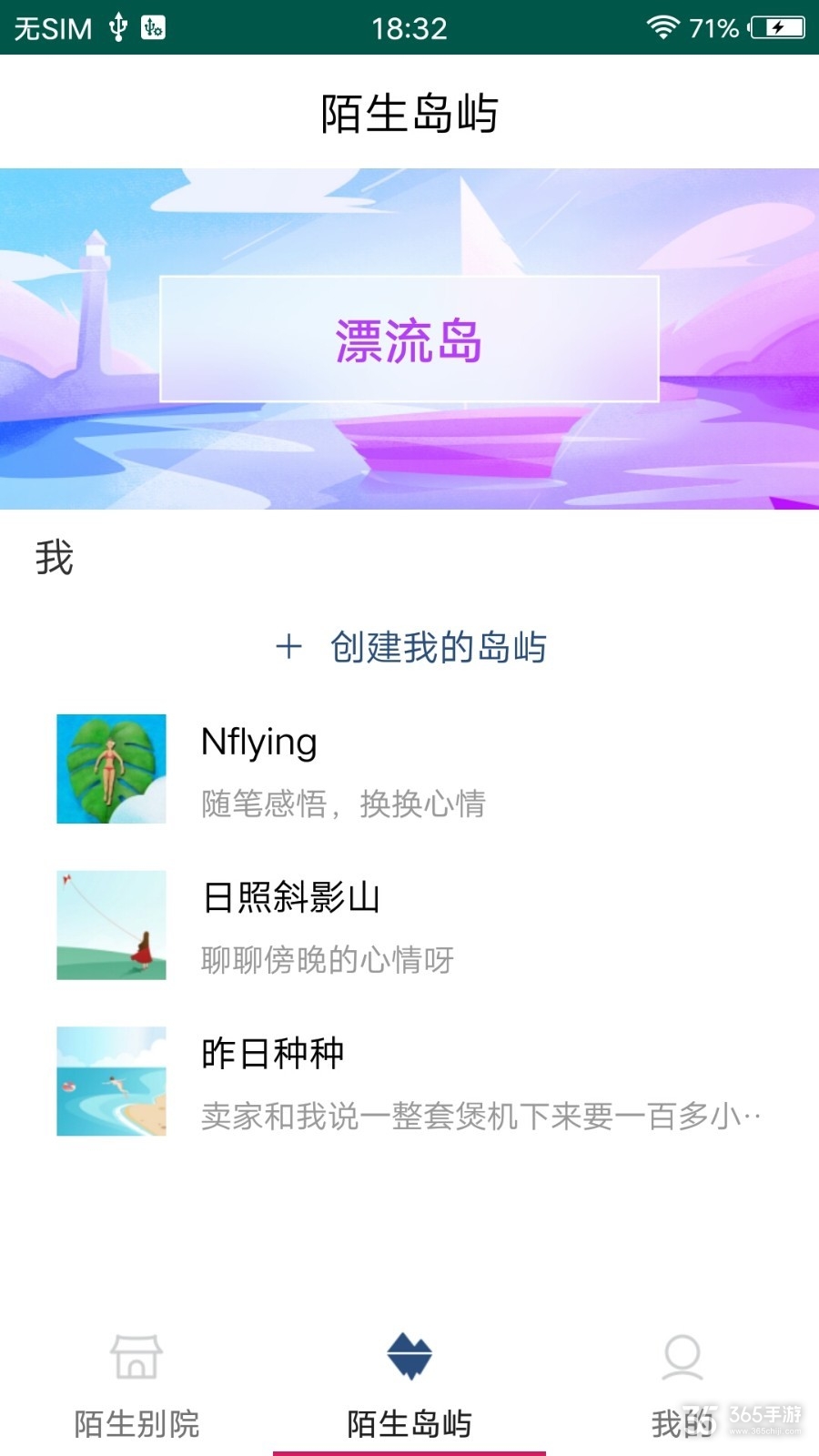The height and width of the screenshot is (1456, 819).
Task: Select the 昨日种种 island entry
Action: coord(409,1080)
